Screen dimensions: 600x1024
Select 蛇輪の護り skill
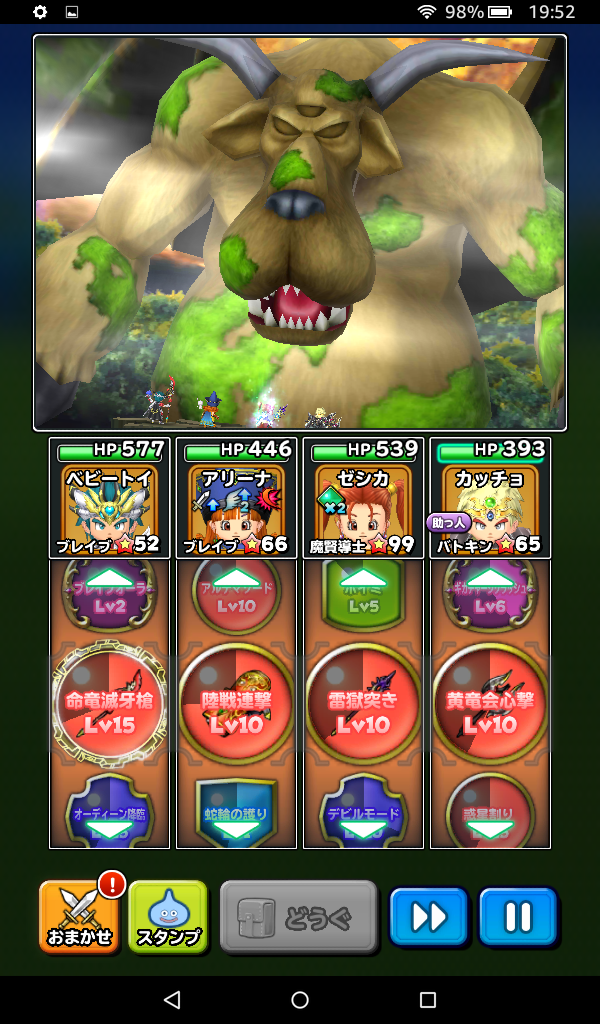point(236,808)
